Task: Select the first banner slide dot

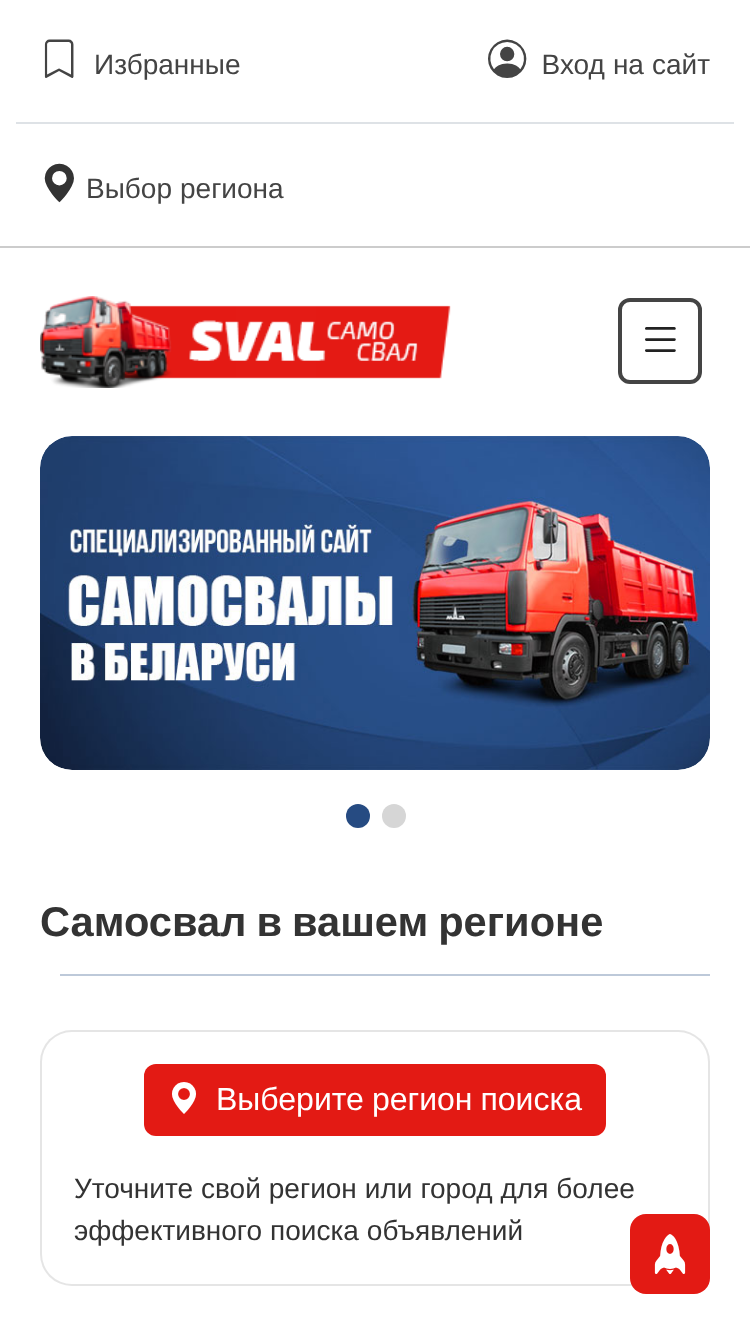Action: [x=358, y=816]
